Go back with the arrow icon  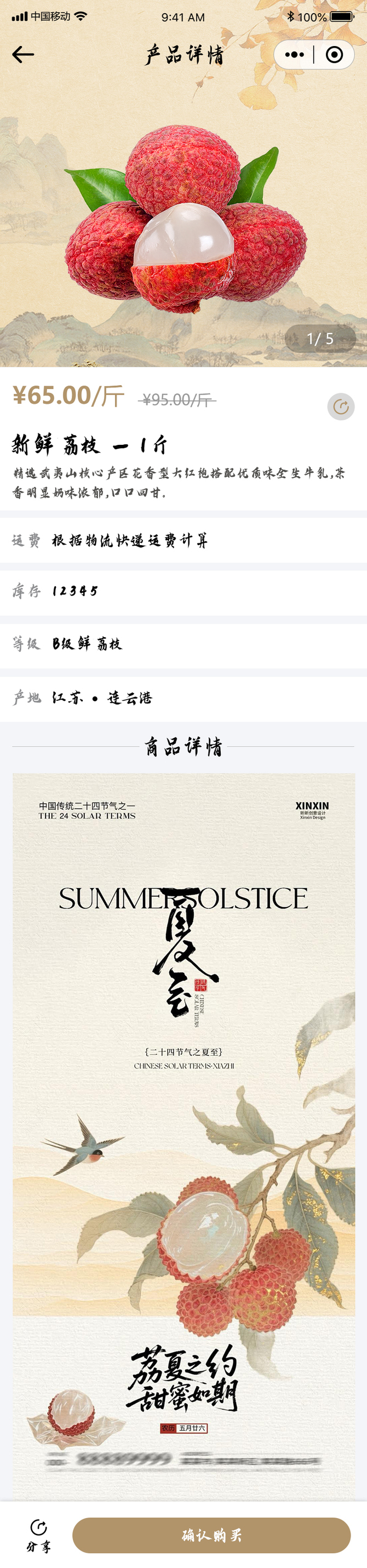(23, 55)
